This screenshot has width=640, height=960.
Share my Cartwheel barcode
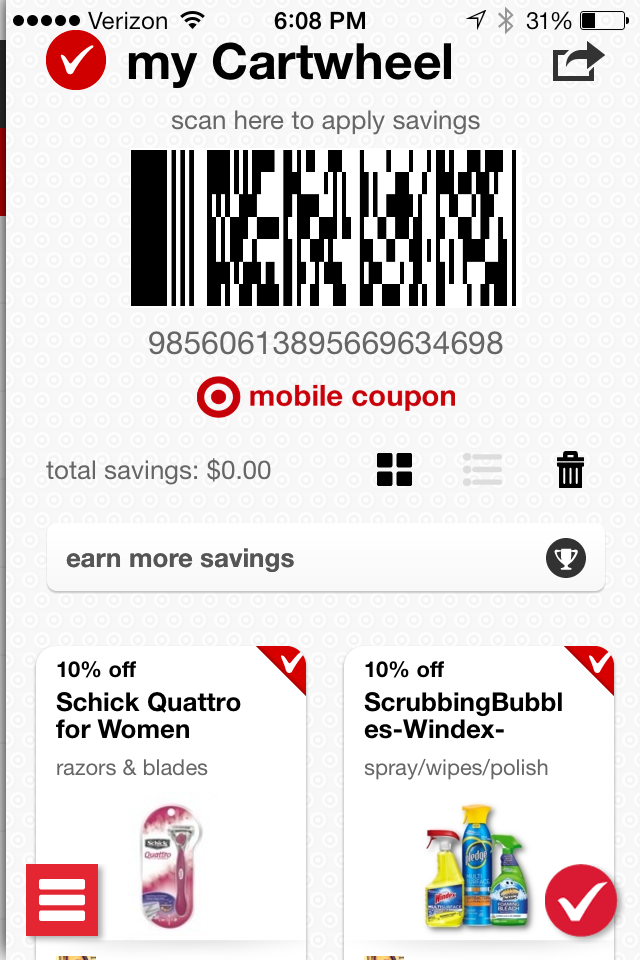pos(579,62)
